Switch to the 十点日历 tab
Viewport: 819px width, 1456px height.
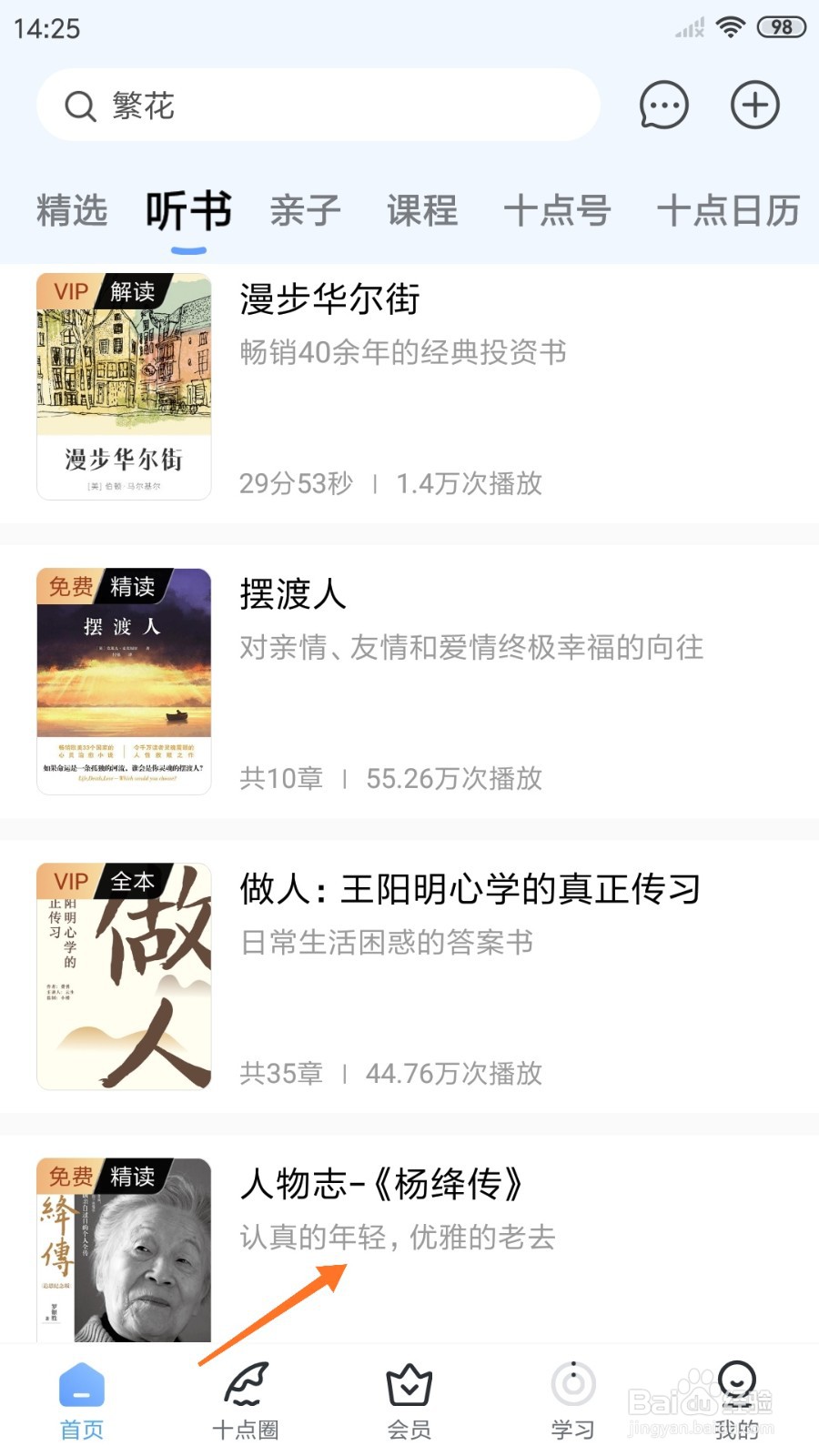[x=728, y=211]
